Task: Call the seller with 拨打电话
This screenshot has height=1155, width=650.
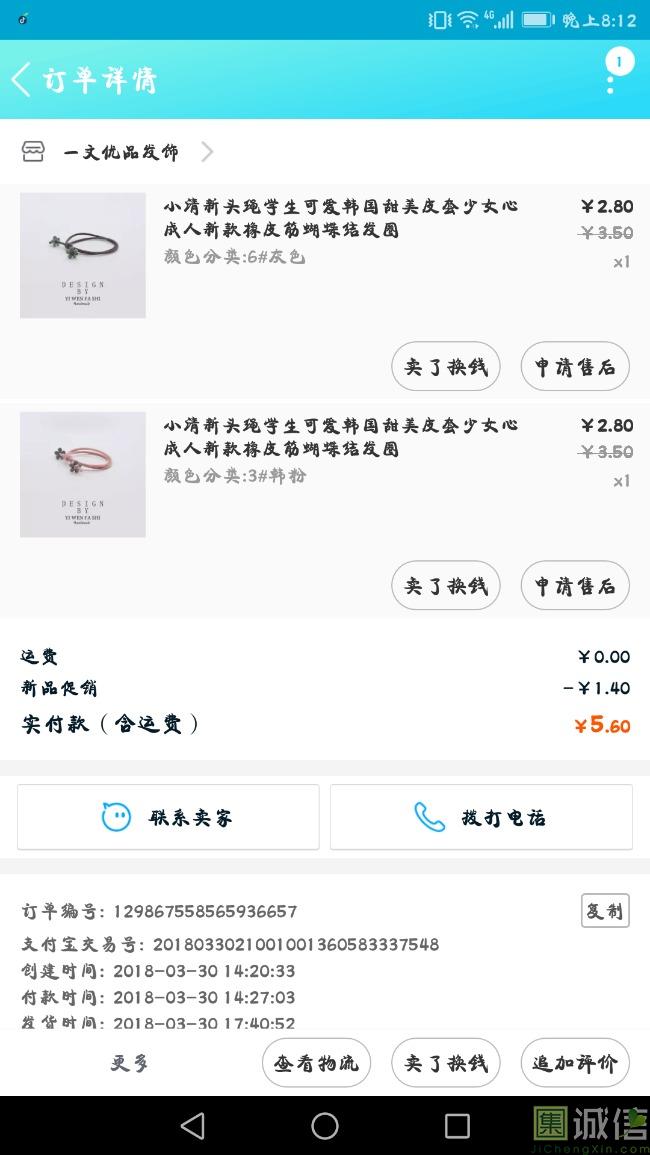Action: (481, 817)
